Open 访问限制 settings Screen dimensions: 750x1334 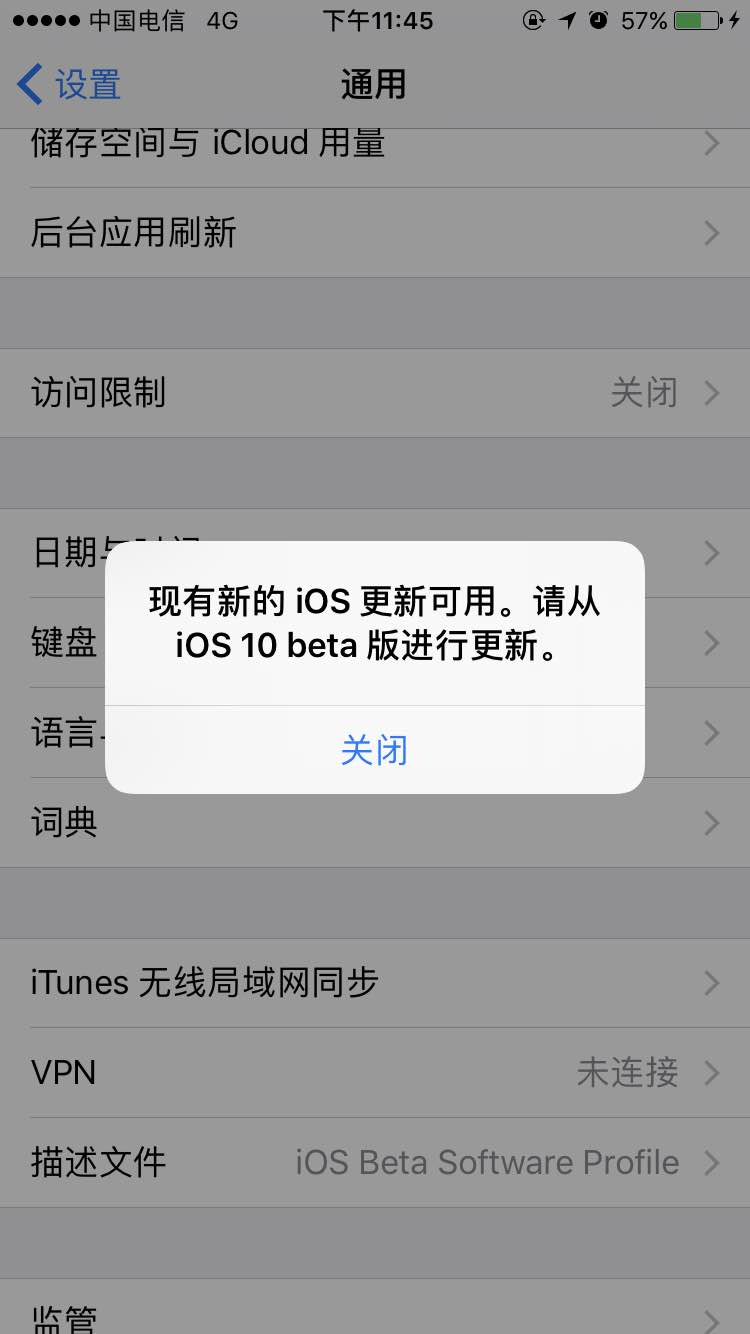pos(375,393)
